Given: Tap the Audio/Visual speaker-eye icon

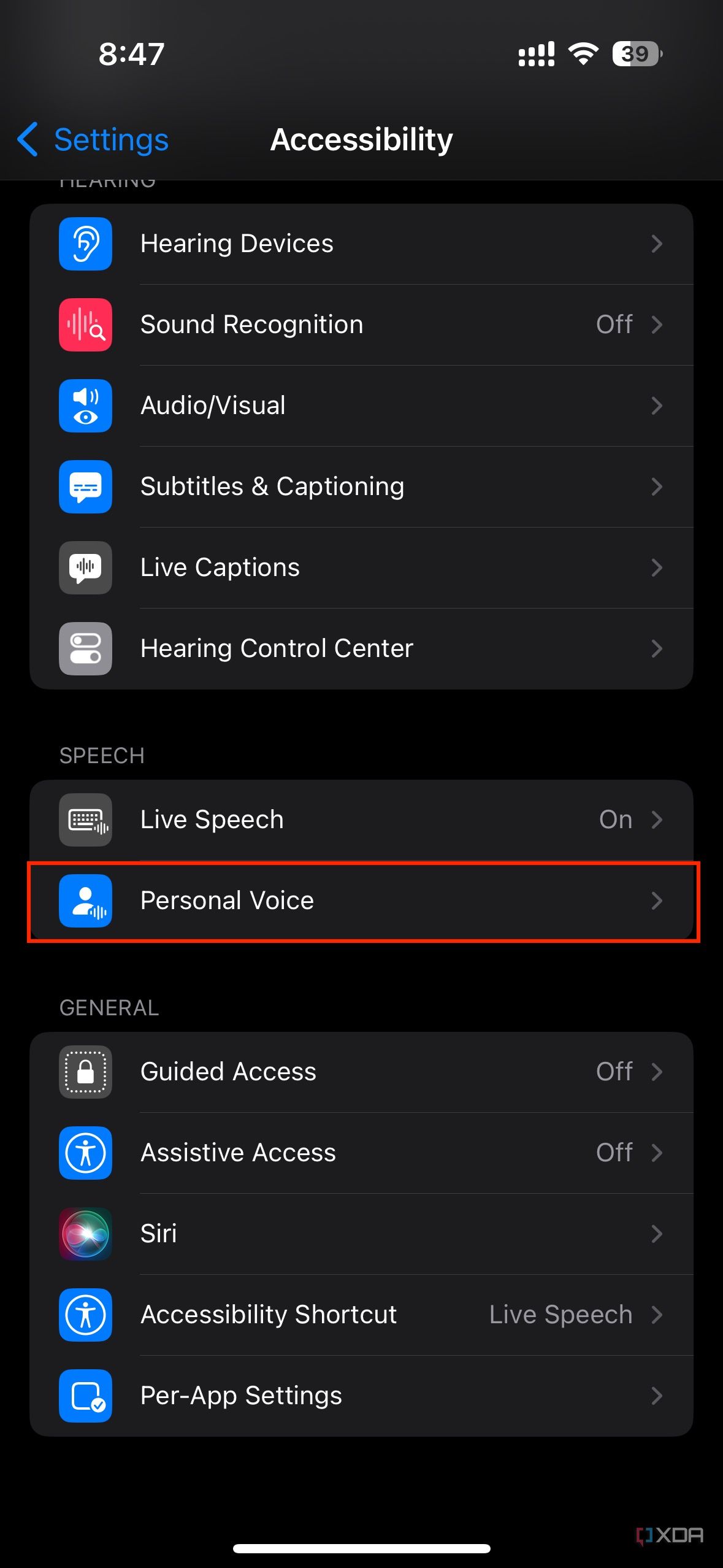Looking at the screenshot, I should (x=85, y=406).
